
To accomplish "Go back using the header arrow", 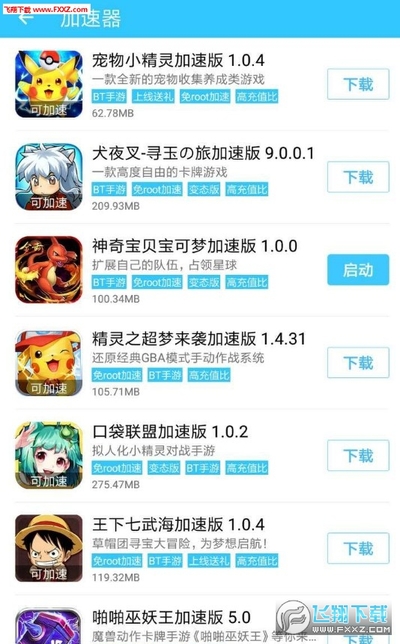I will click(25, 18).
